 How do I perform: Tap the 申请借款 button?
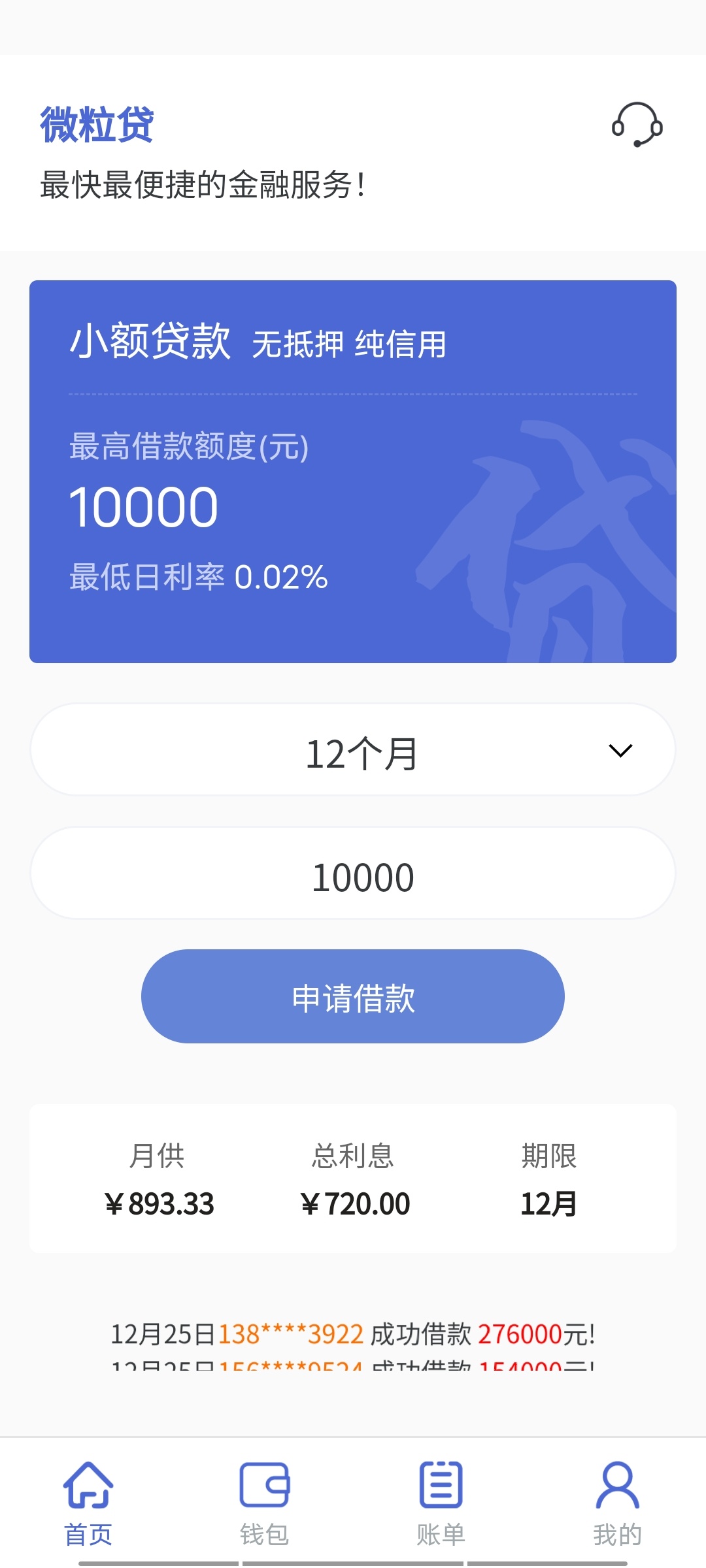coord(353,996)
